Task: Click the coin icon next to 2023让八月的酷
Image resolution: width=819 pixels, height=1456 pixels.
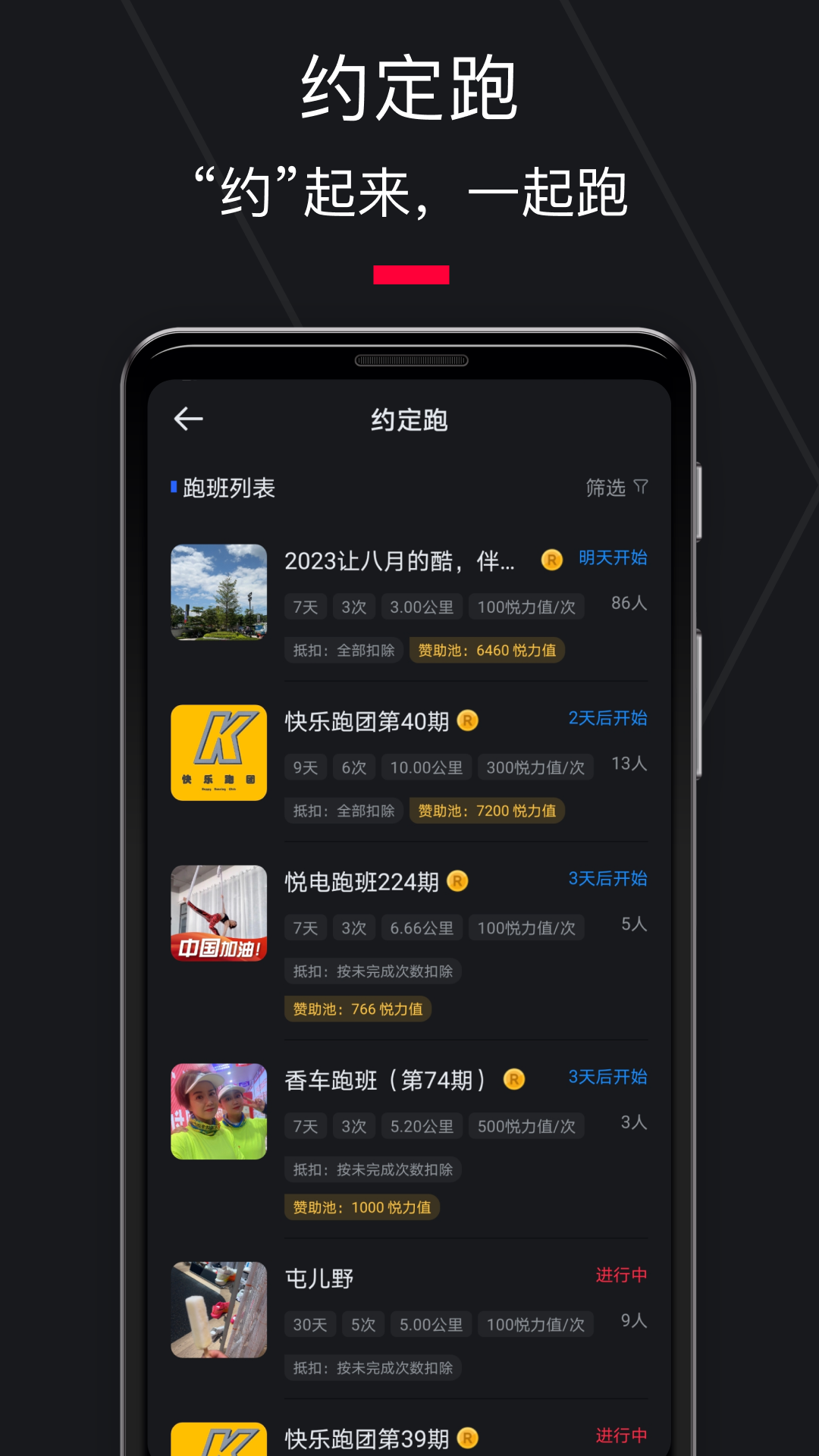Action: pos(552,559)
